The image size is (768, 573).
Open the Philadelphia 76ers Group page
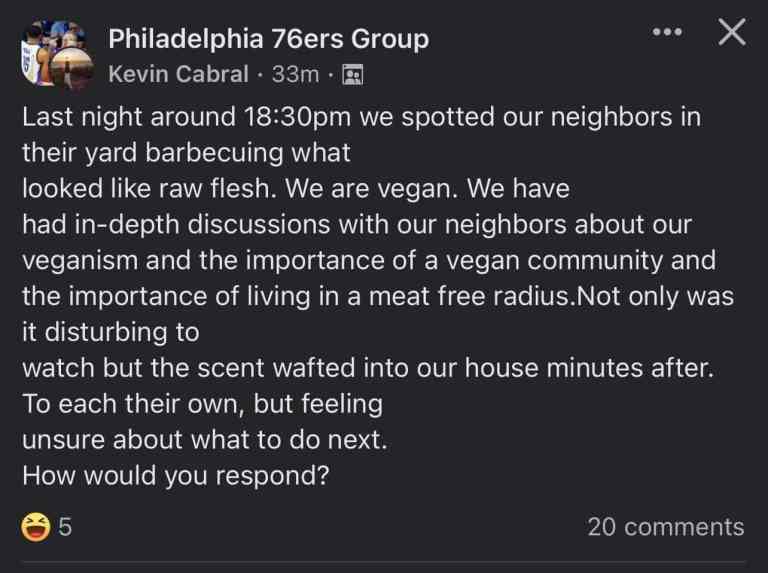pos(268,39)
